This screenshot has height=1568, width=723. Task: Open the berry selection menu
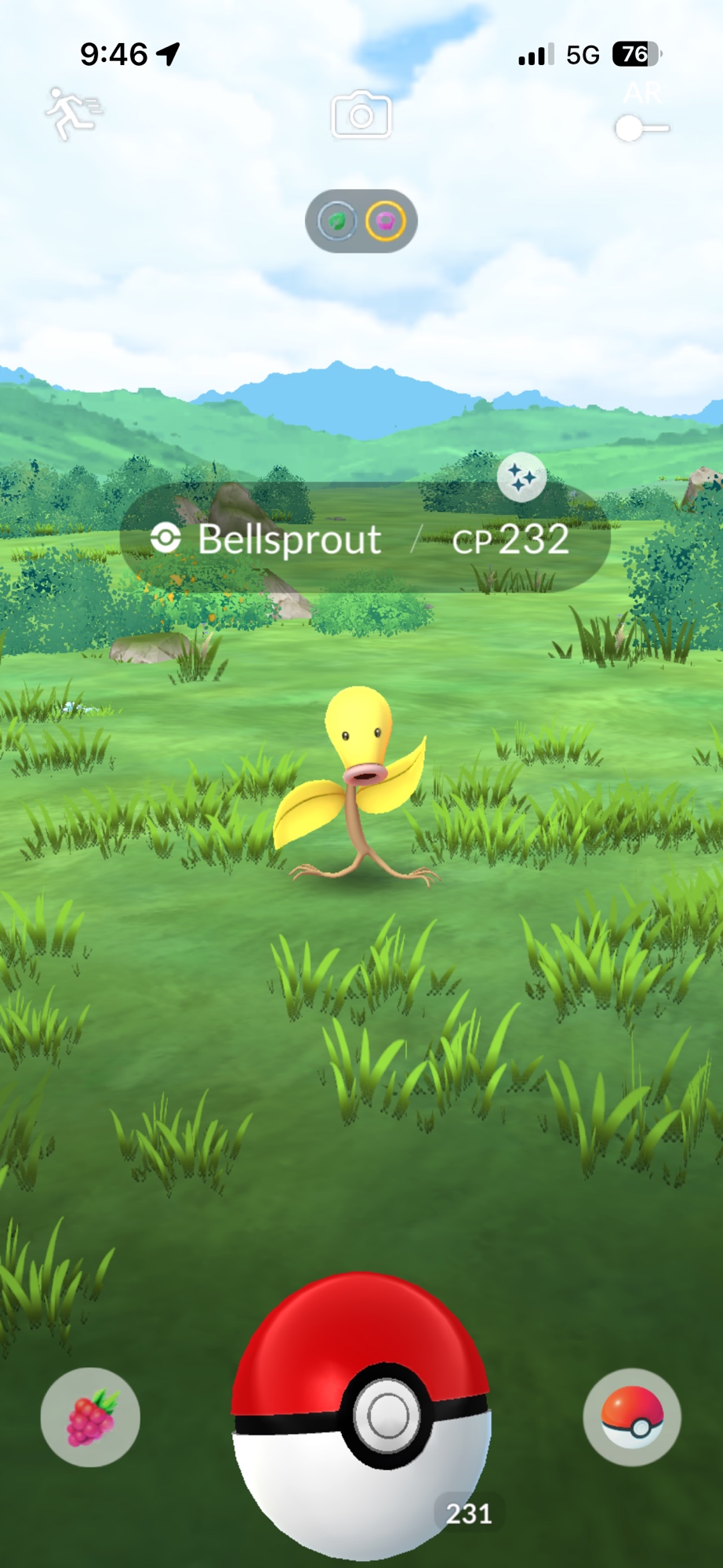point(90,1417)
